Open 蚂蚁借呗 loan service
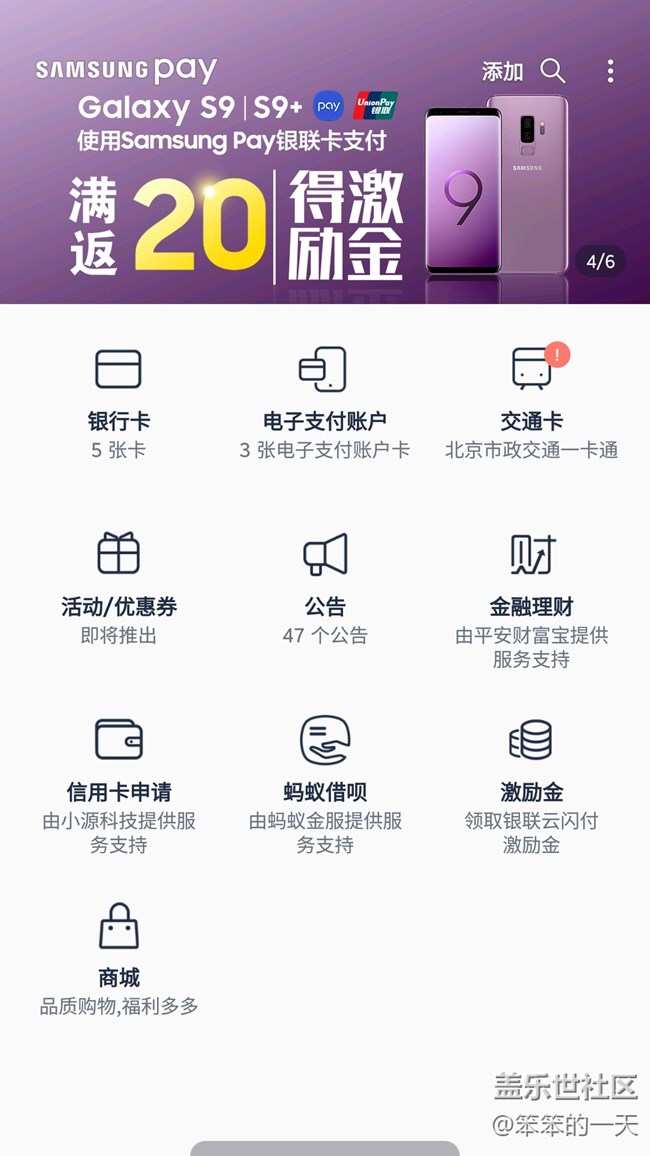Screen dimensions: 650x1156 [324, 780]
